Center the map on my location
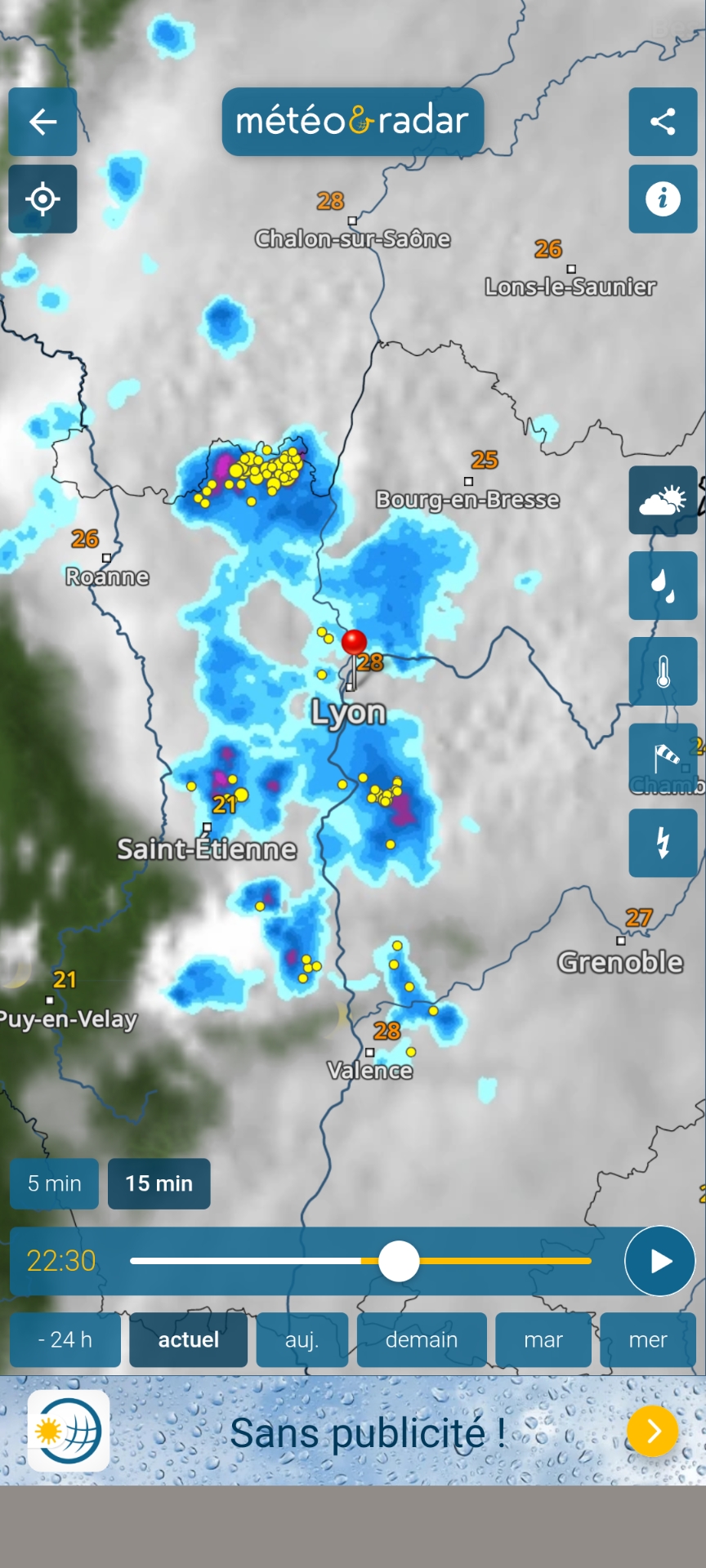Viewport: 706px width, 1568px height. 42,199
